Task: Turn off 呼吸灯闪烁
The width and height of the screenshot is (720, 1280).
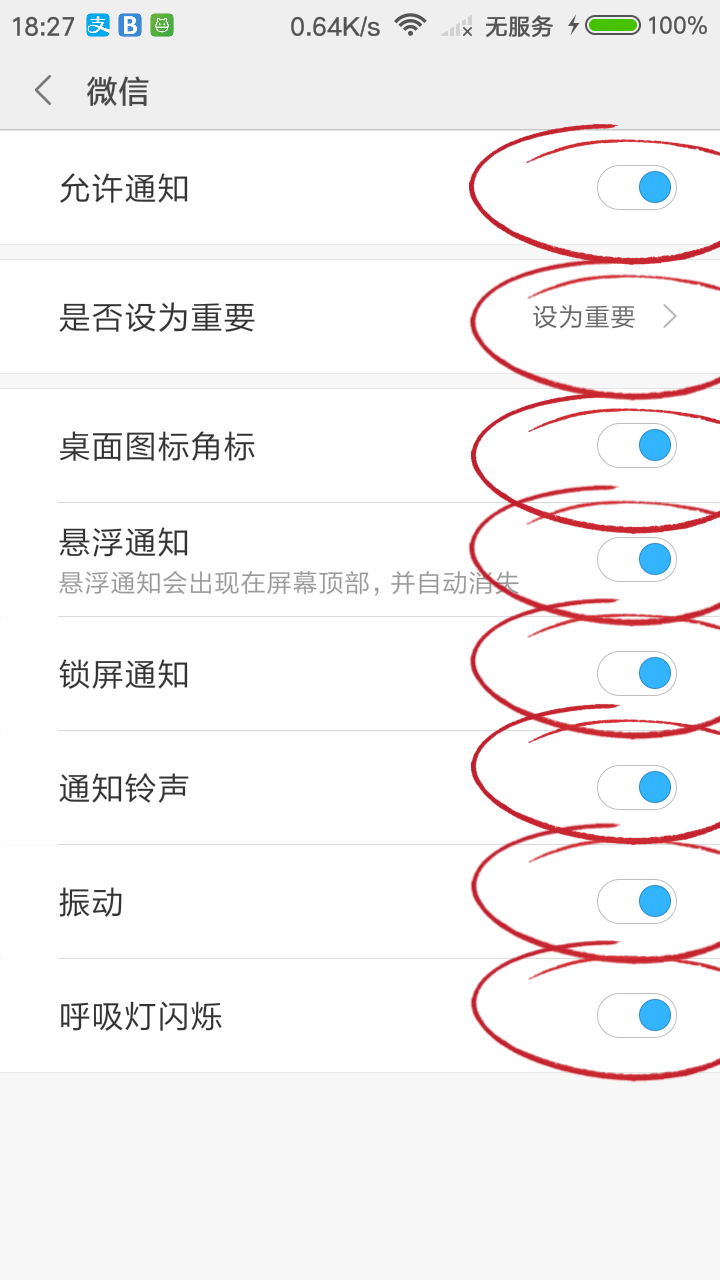Action: point(636,1016)
